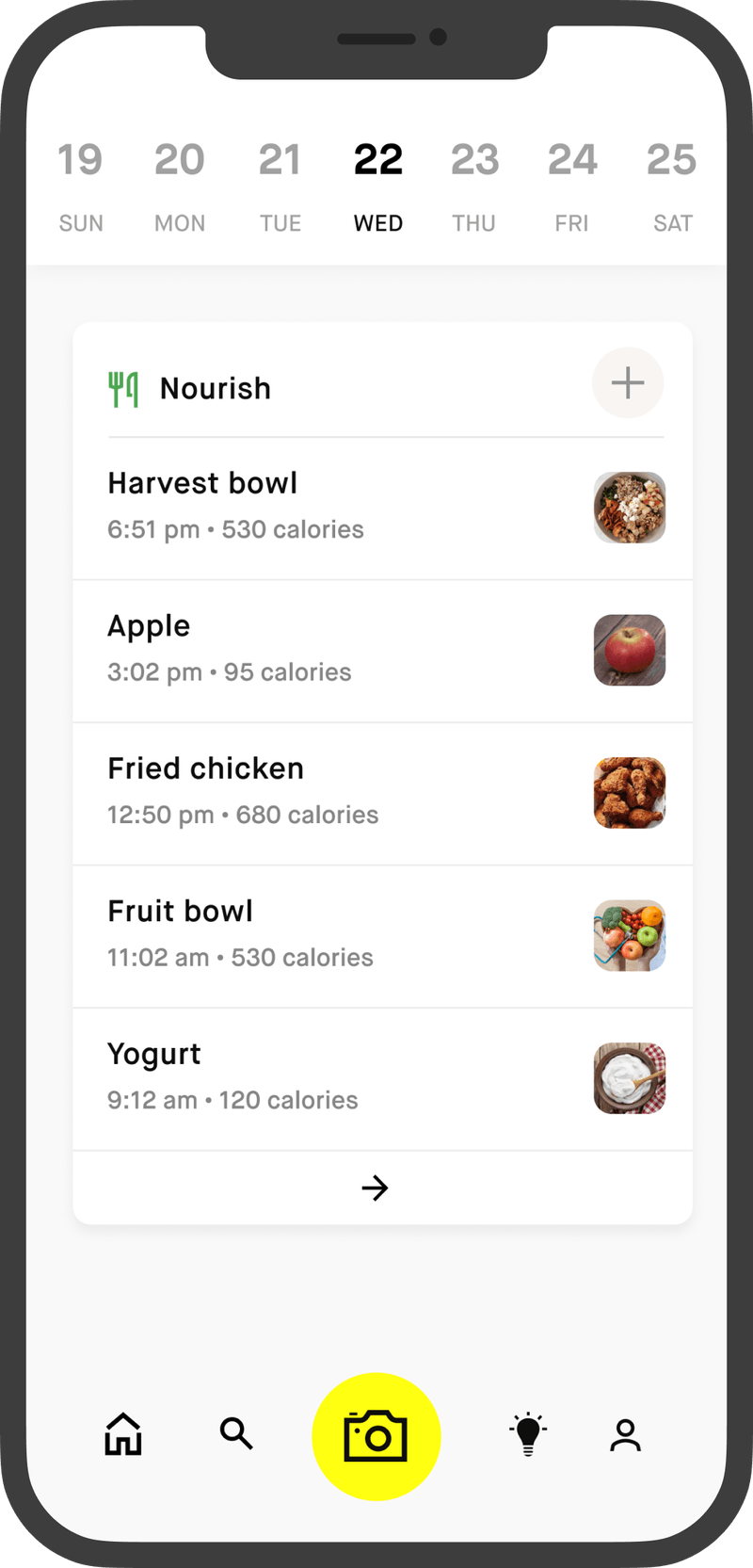Open your profile icon
Viewport: 753px width, 1568px height.
click(x=625, y=1434)
